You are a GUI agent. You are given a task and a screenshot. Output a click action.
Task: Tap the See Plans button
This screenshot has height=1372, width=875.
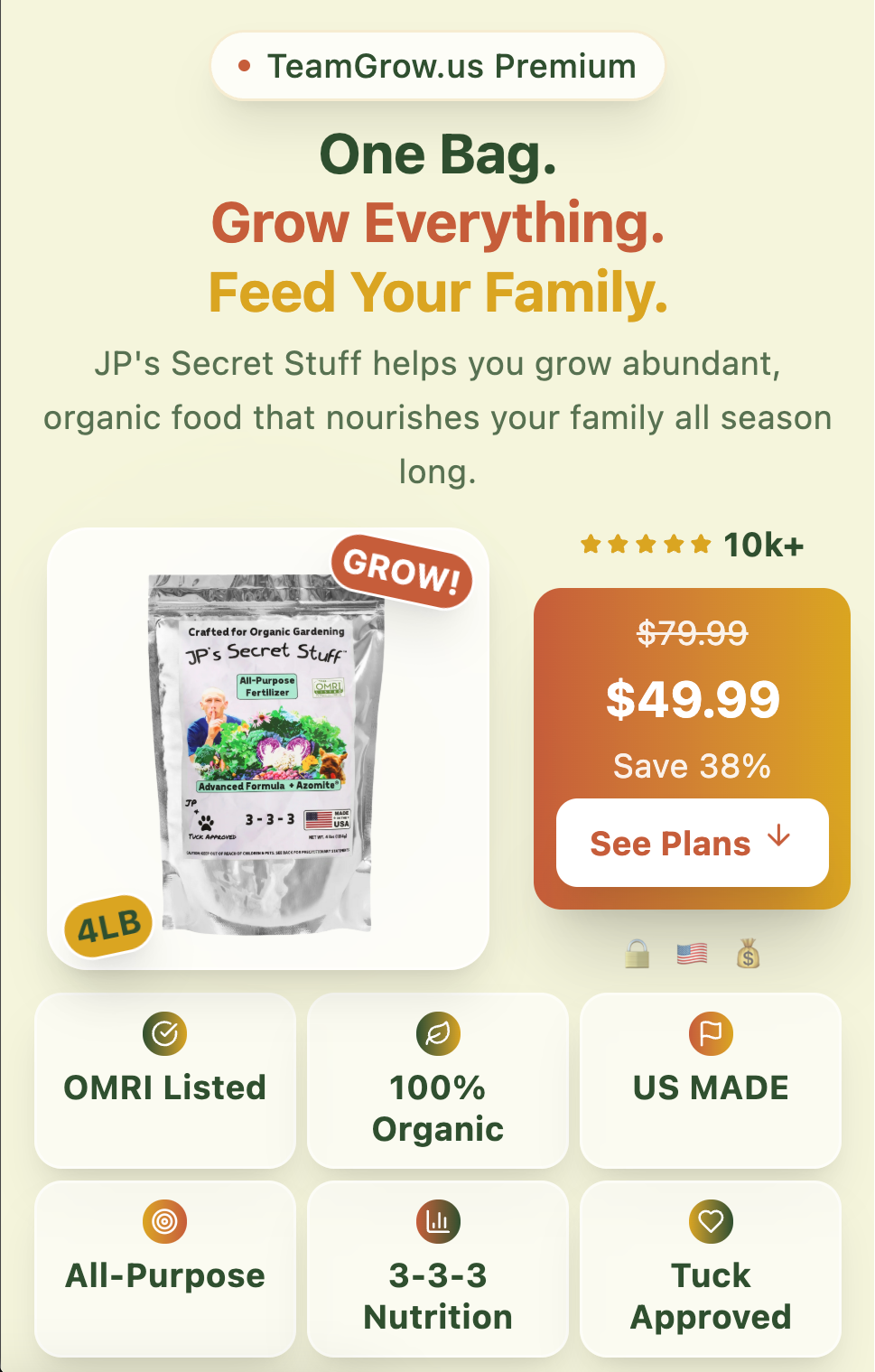click(x=692, y=843)
